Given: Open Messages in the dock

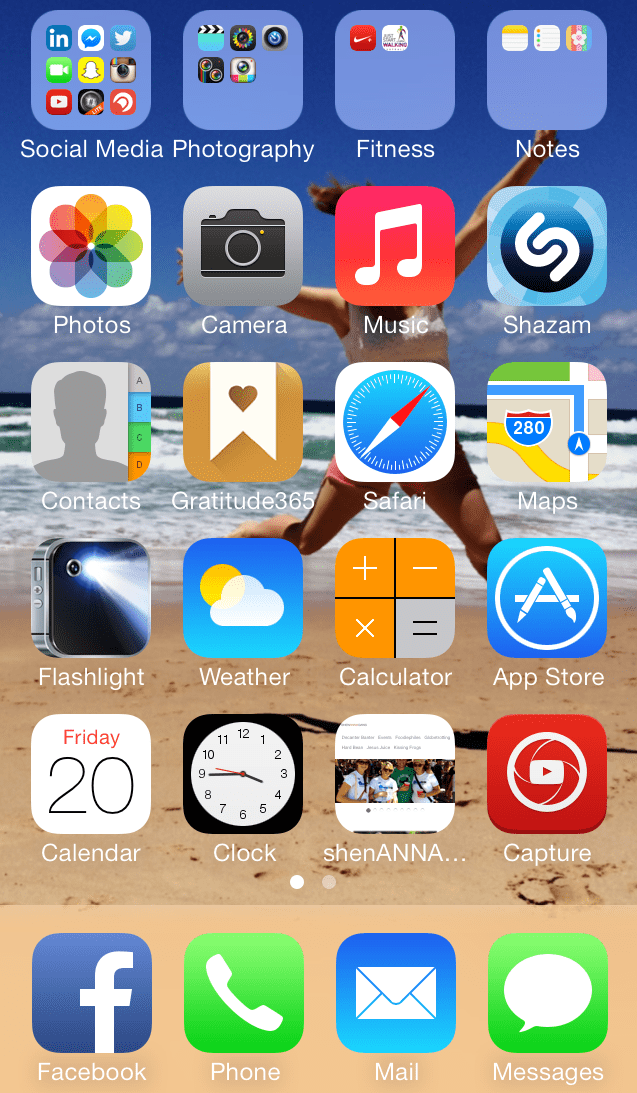Looking at the screenshot, I should [548, 993].
